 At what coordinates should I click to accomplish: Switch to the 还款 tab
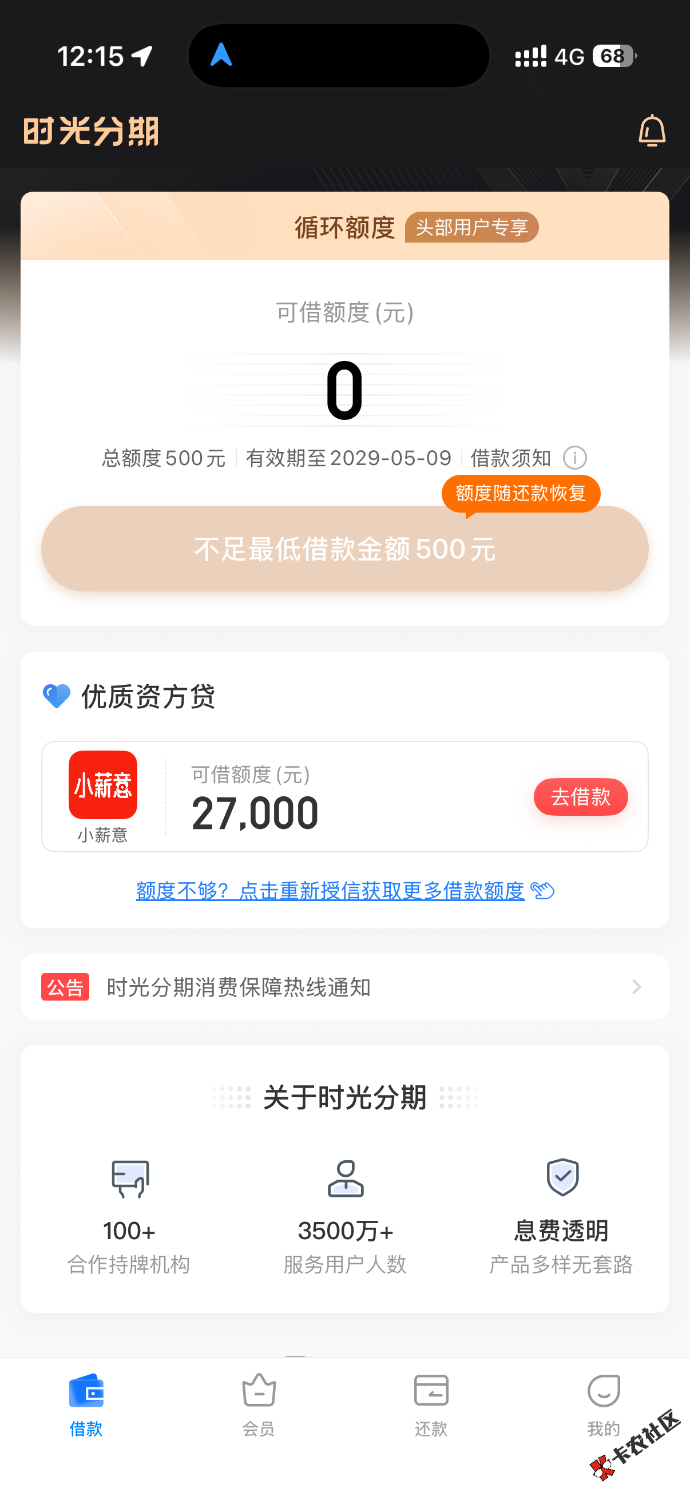[431, 1406]
